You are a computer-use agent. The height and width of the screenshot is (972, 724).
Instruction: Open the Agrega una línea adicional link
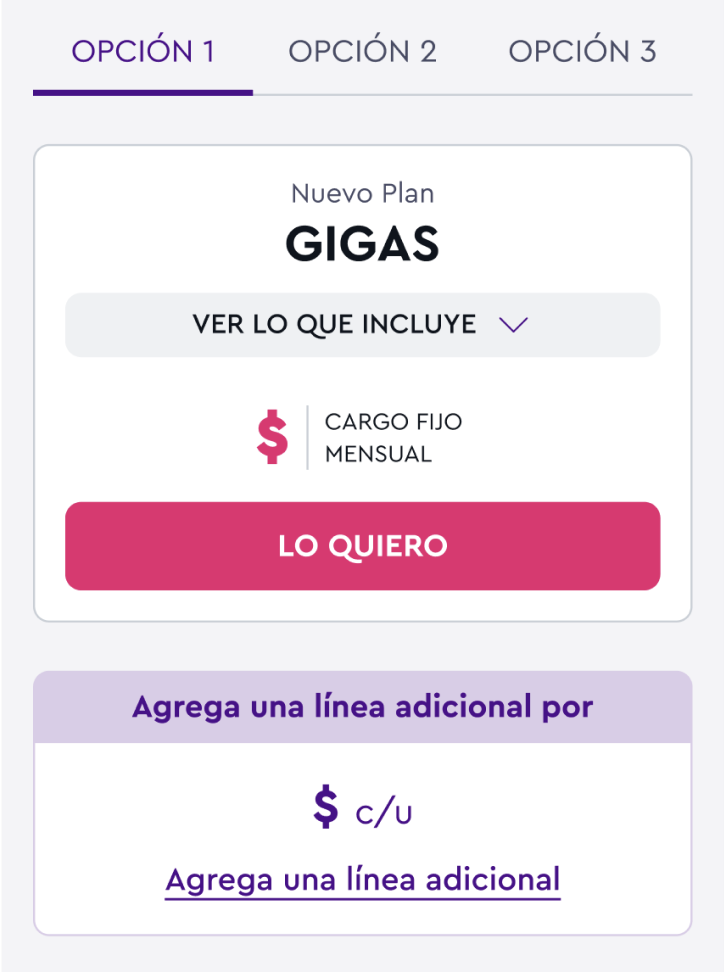pos(362,880)
